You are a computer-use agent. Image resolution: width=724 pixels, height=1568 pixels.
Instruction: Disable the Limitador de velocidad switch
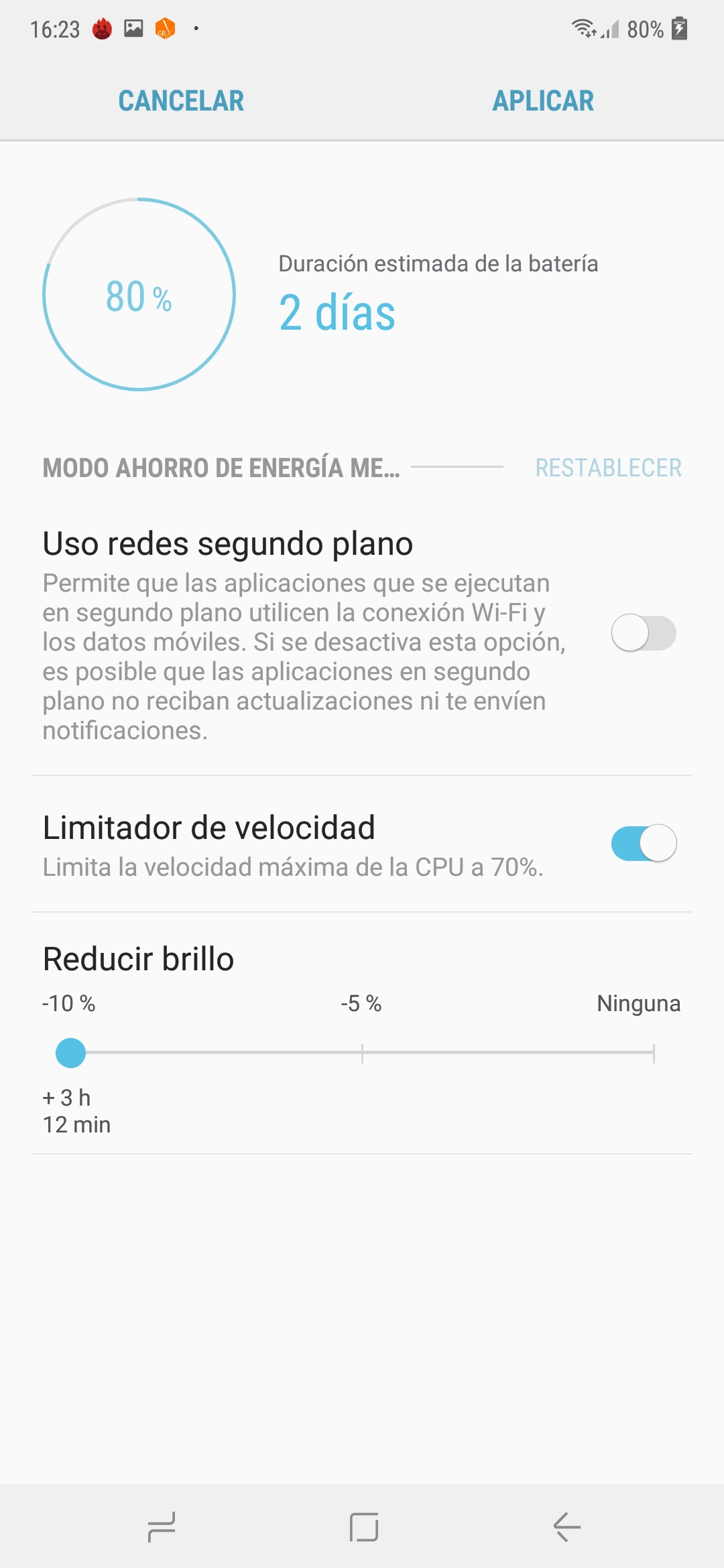(x=644, y=843)
